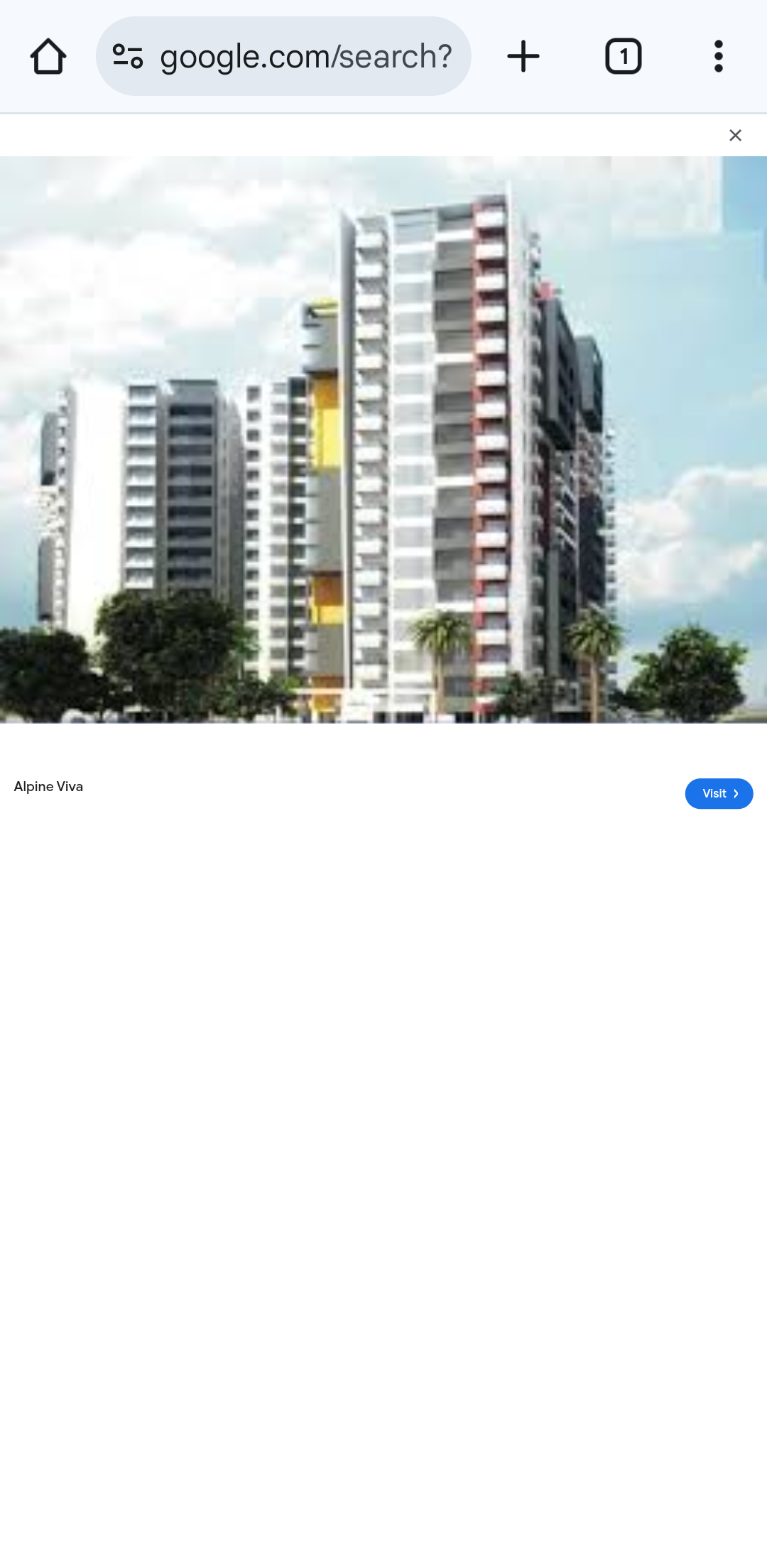767x1568 pixels.
Task: Focus the address bar to edit the URL
Action: coord(305,56)
